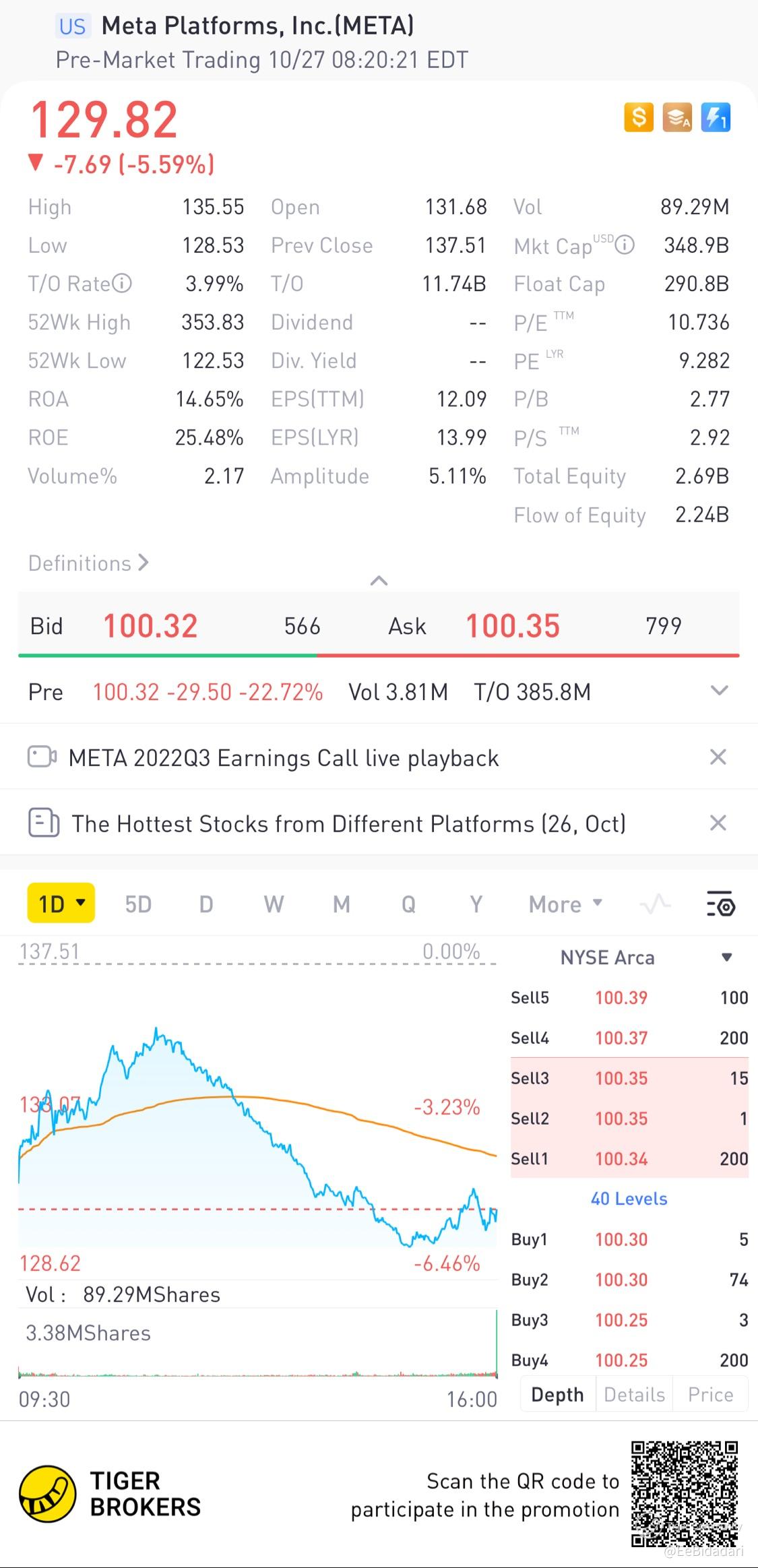Switch chart to daily D view
758x1568 pixels.
pyautogui.click(x=206, y=904)
